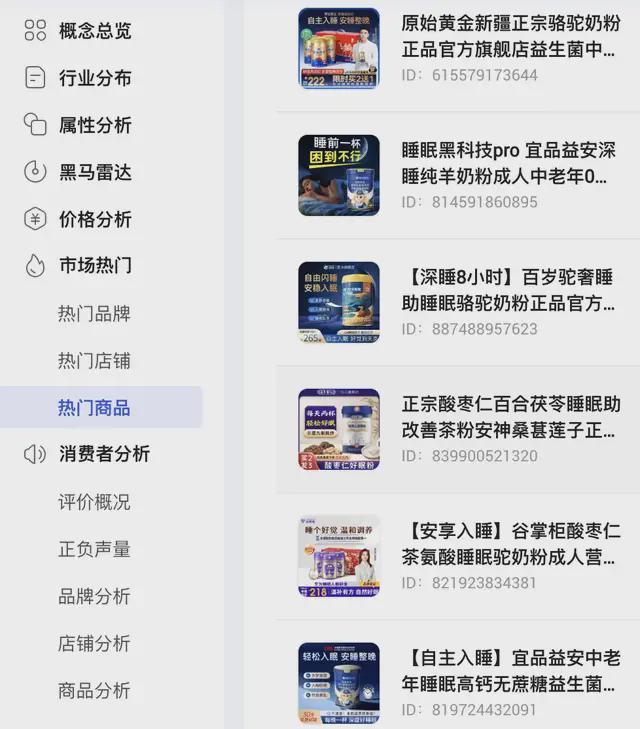Viewport: 640px width, 729px height.
Task: Go to 正负声量 submenu
Action: tap(94, 549)
